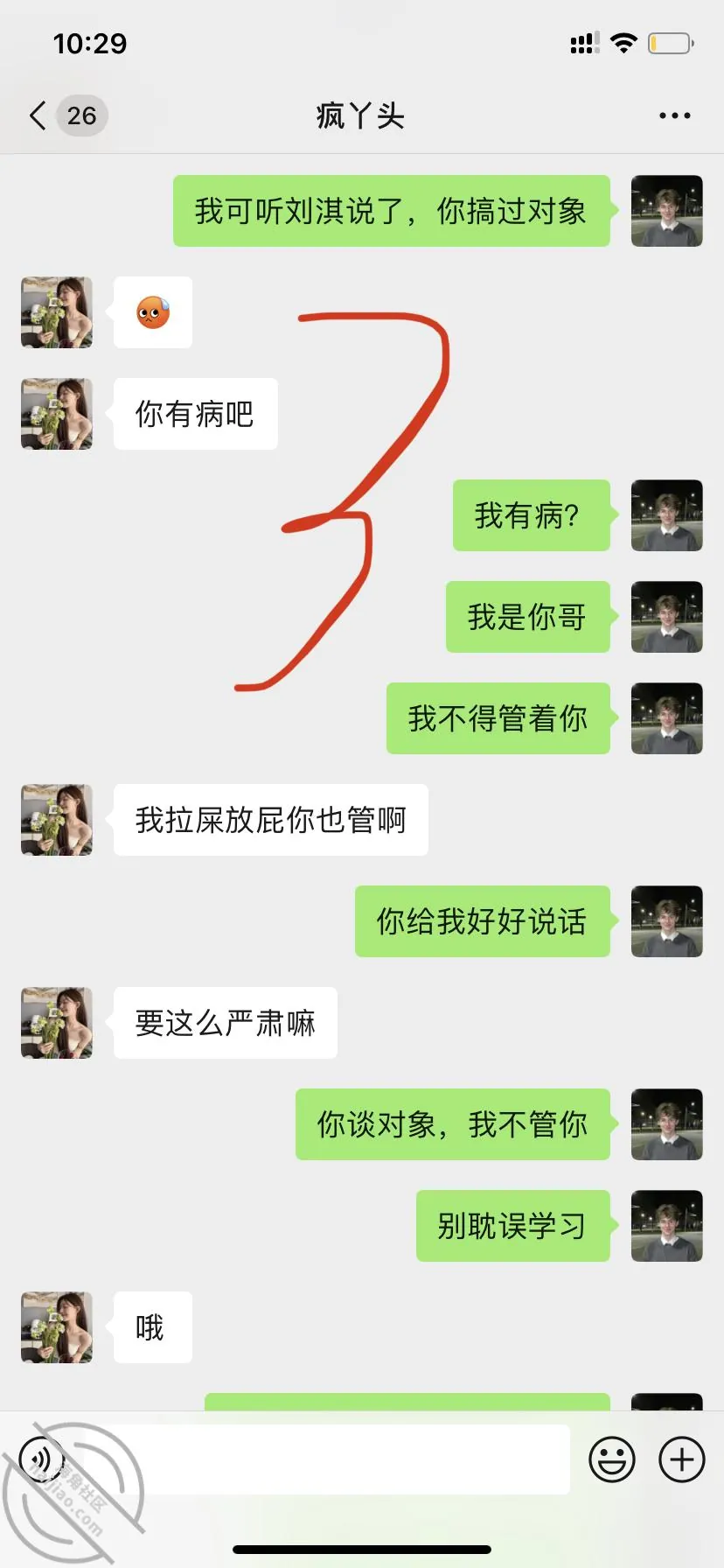Switch to voice input mode
This screenshot has height=1568, width=724.
pos(42,1459)
